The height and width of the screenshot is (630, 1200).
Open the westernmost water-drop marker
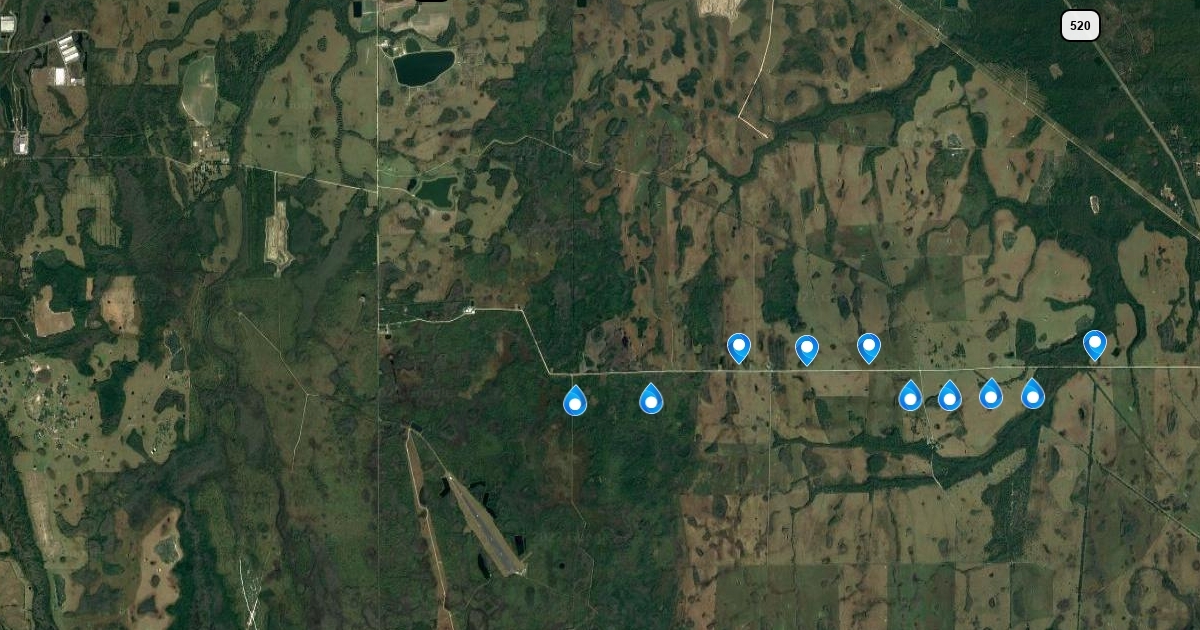click(x=575, y=400)
